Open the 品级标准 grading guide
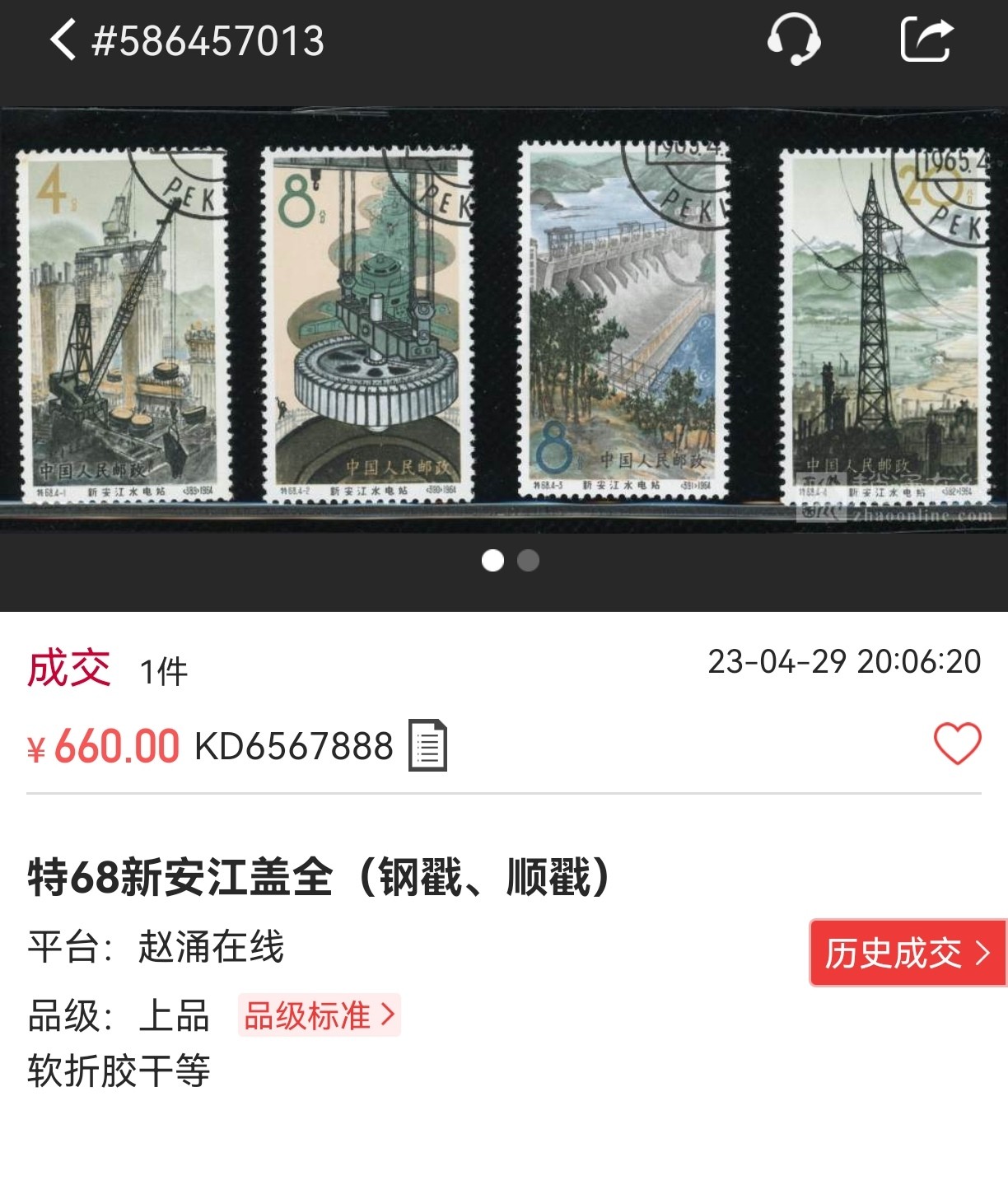This screenshot has width=1008, height=1185. [320, 1015]
